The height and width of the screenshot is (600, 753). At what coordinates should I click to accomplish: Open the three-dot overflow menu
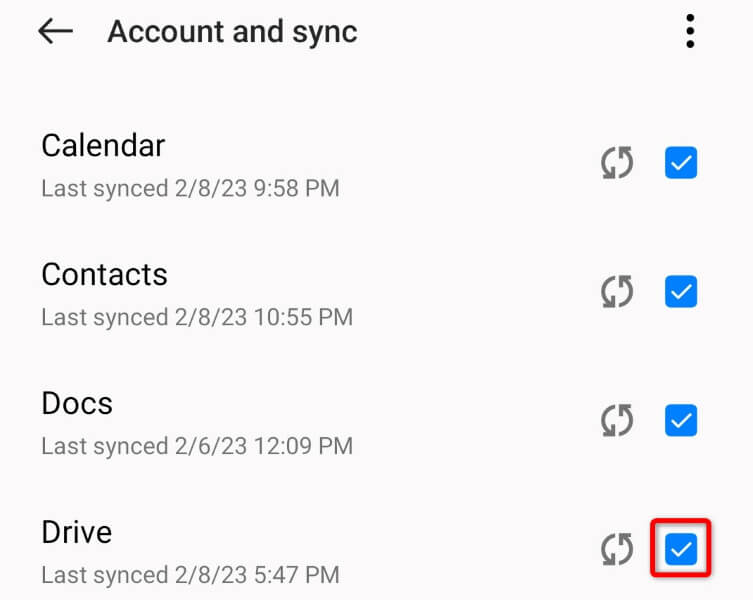pyautogui.click(x=689, y=32)
